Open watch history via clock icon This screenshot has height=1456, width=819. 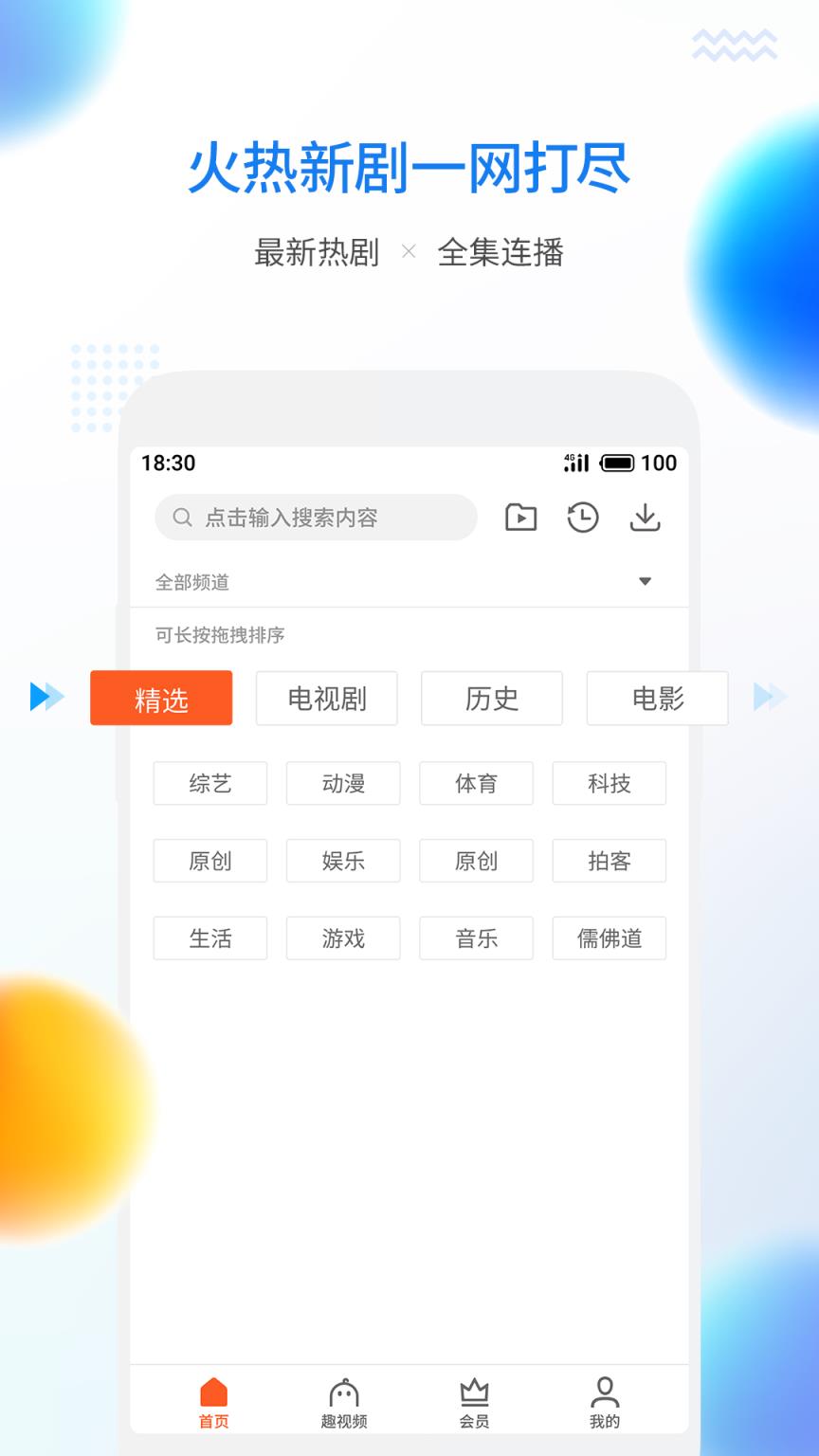(582, 518)
